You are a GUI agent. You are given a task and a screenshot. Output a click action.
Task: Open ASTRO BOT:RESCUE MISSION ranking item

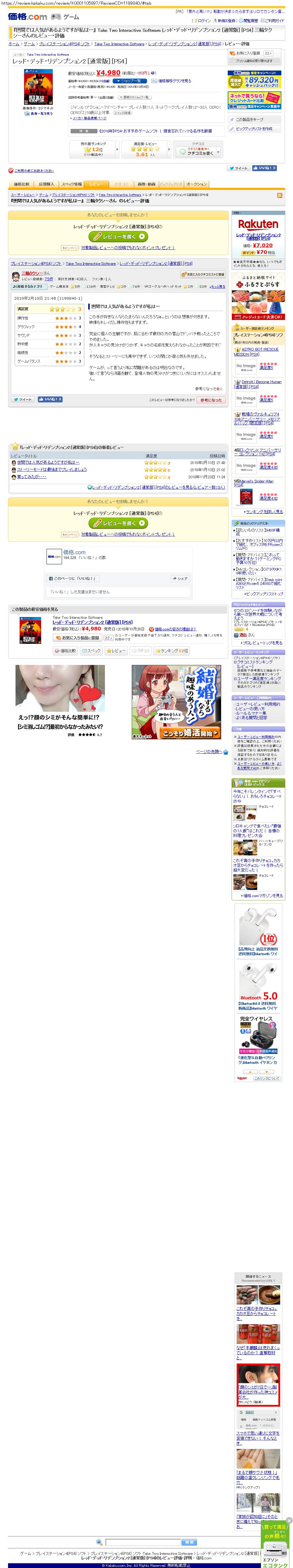[x=260, y=351]
